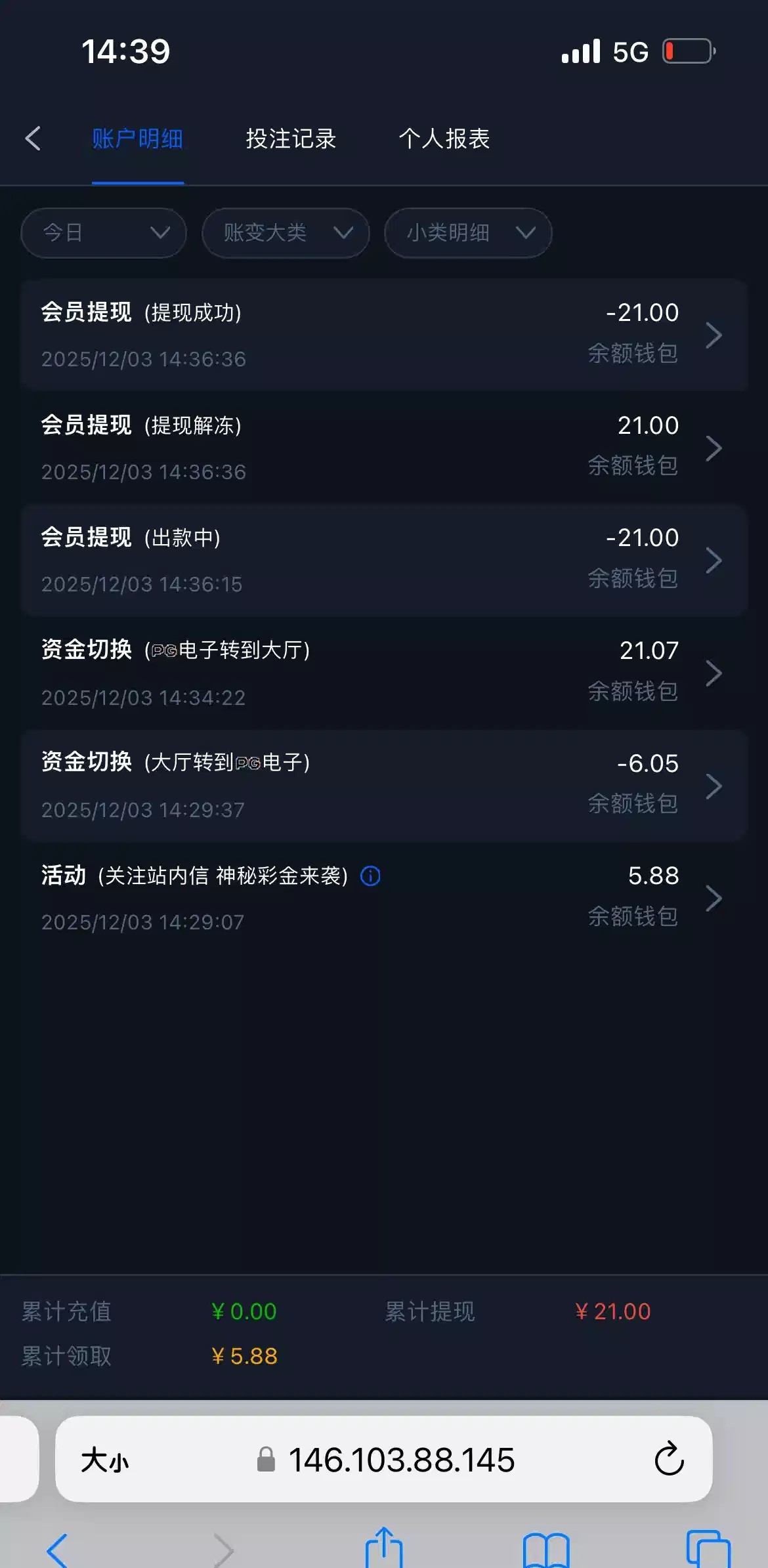Open the 会员提现 提现成功 record
768x1568 pixels.
coord(384,335)
